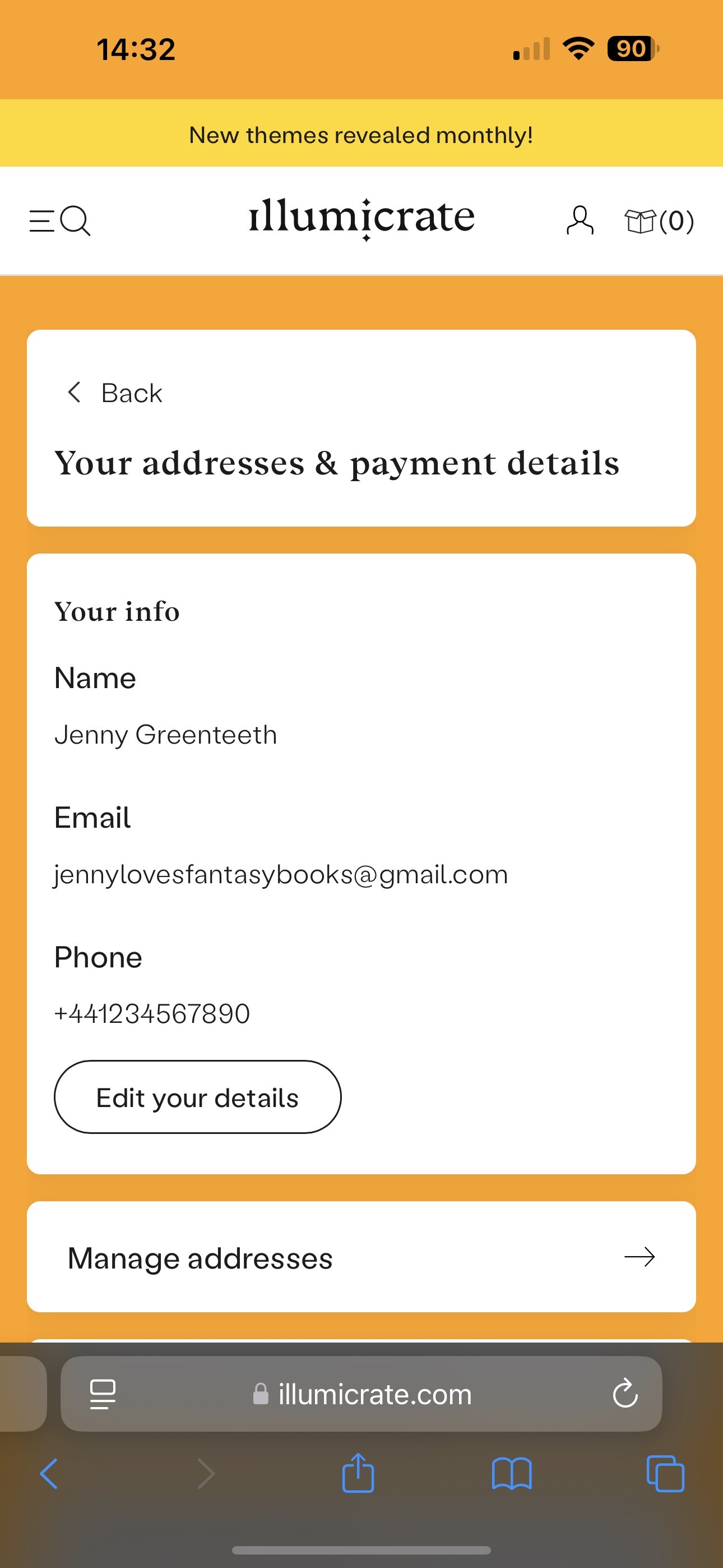
Task: Go Back from addresses and payment details
Action: 114,393
